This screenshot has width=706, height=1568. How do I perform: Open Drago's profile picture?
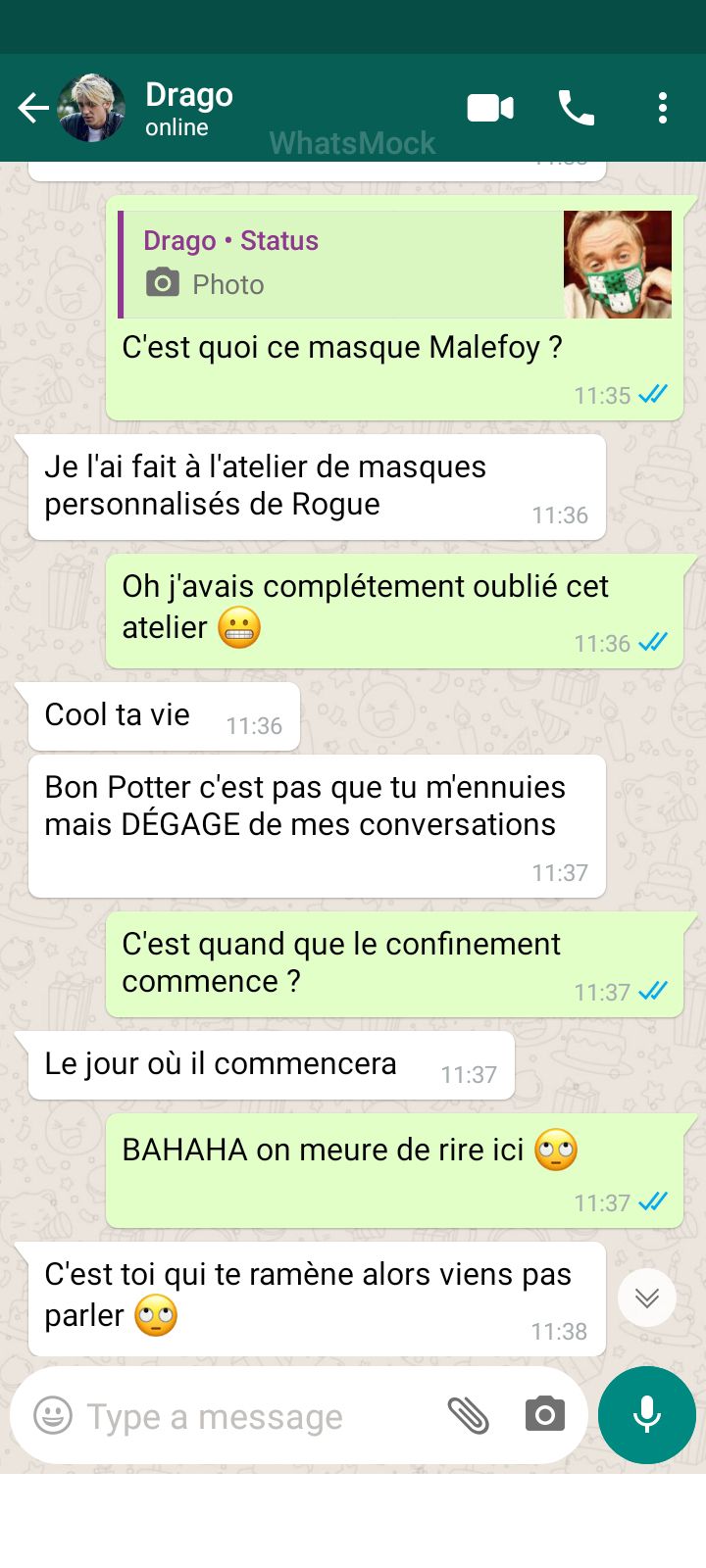pyautogui.click(x=91, y=108)
